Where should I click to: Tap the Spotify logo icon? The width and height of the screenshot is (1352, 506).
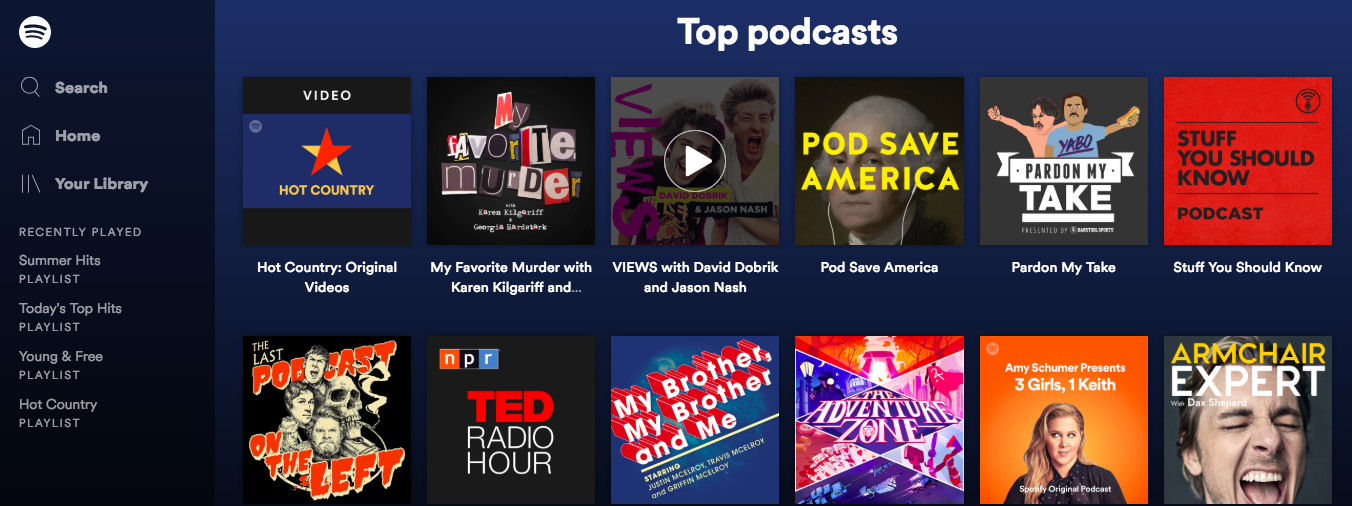(35, 32)
